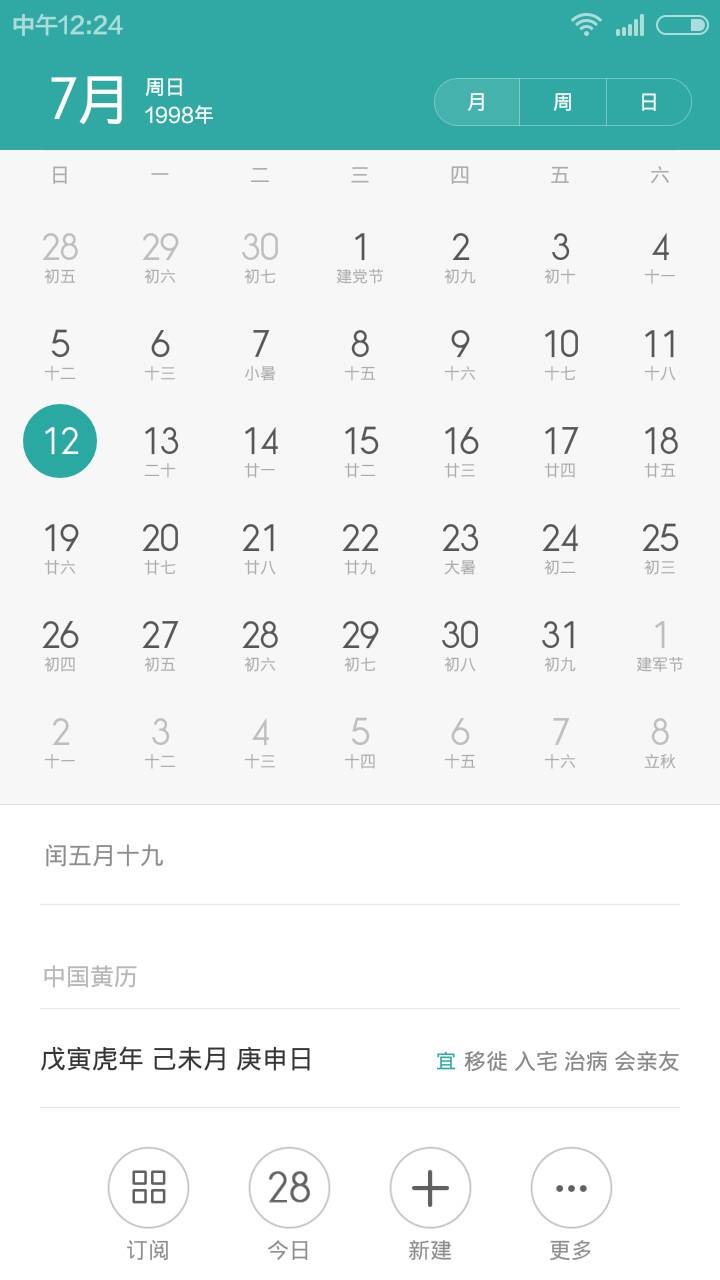The height and width of the screenshot is (1280, 720).
Task: Switch to the 日 day view
Action: [649, 102]
